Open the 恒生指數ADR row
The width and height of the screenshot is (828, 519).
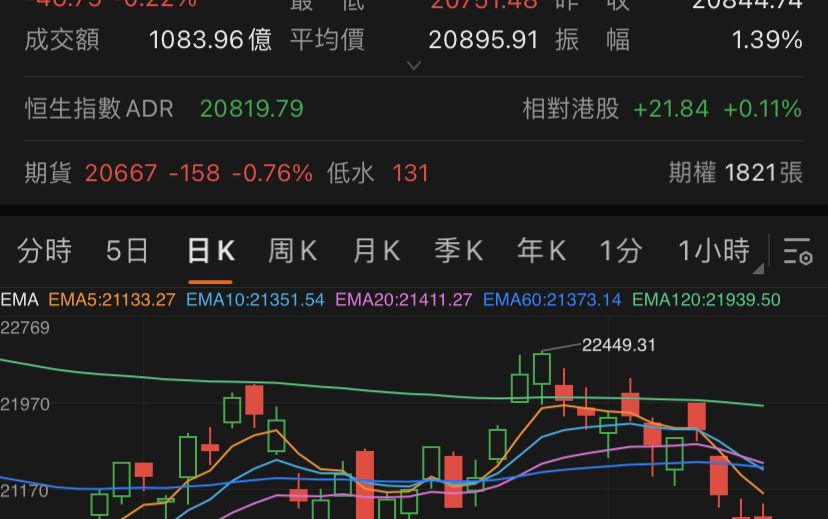tap(164, 108)
